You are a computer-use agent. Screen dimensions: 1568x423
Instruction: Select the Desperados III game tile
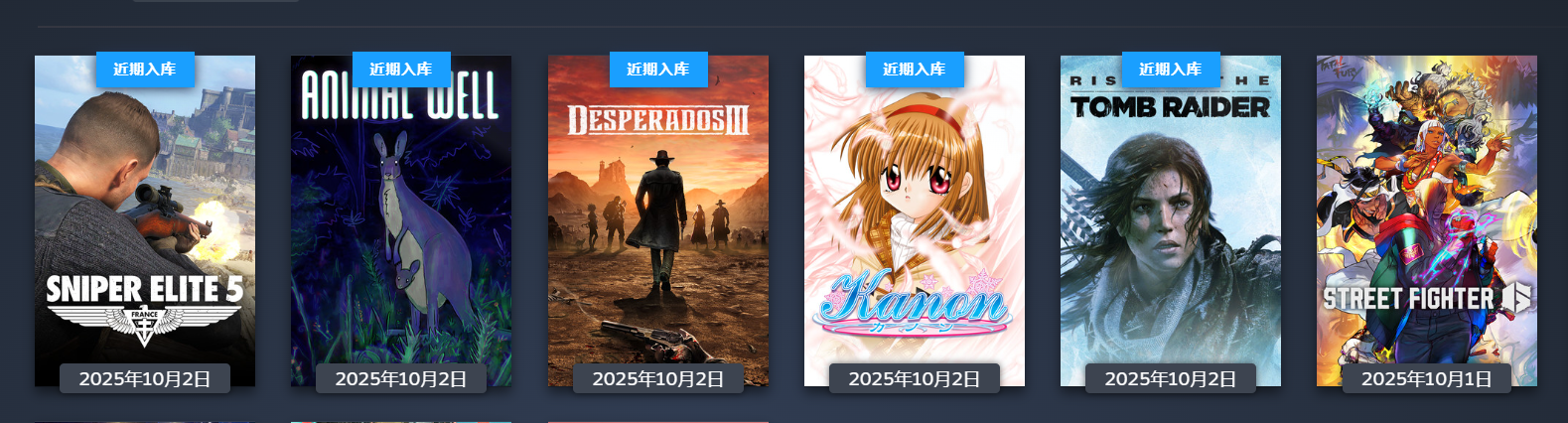[x=657, y=220]
